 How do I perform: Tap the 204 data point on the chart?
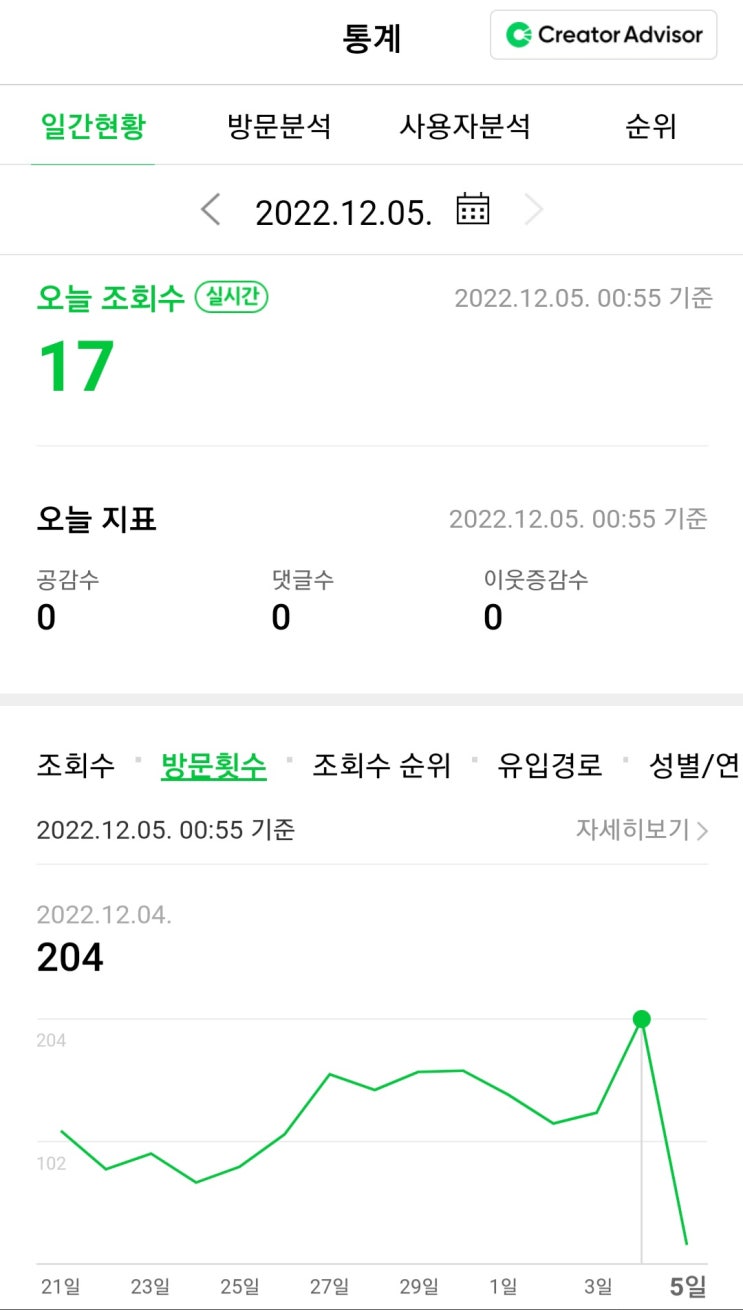coord(642,1019)
